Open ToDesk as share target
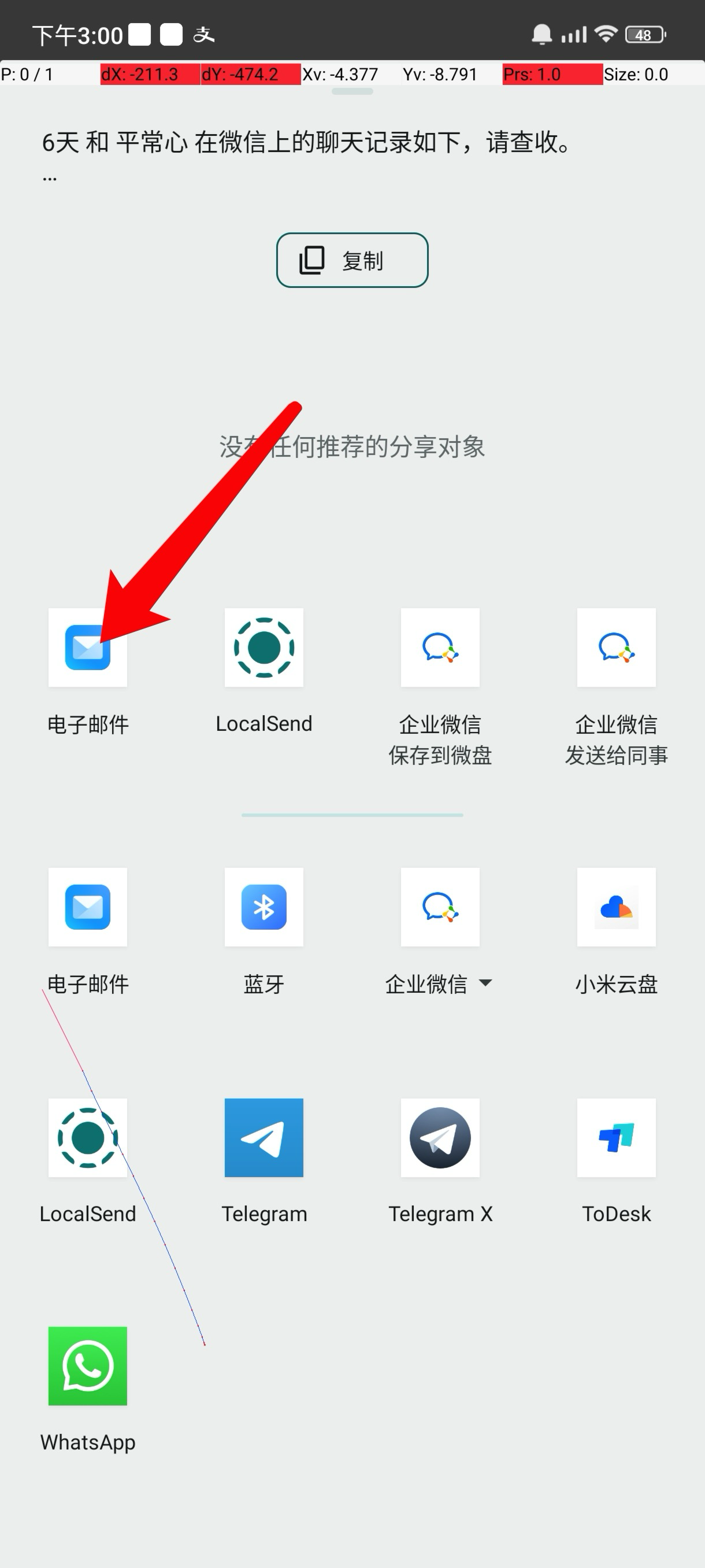 pos(615,1138)
